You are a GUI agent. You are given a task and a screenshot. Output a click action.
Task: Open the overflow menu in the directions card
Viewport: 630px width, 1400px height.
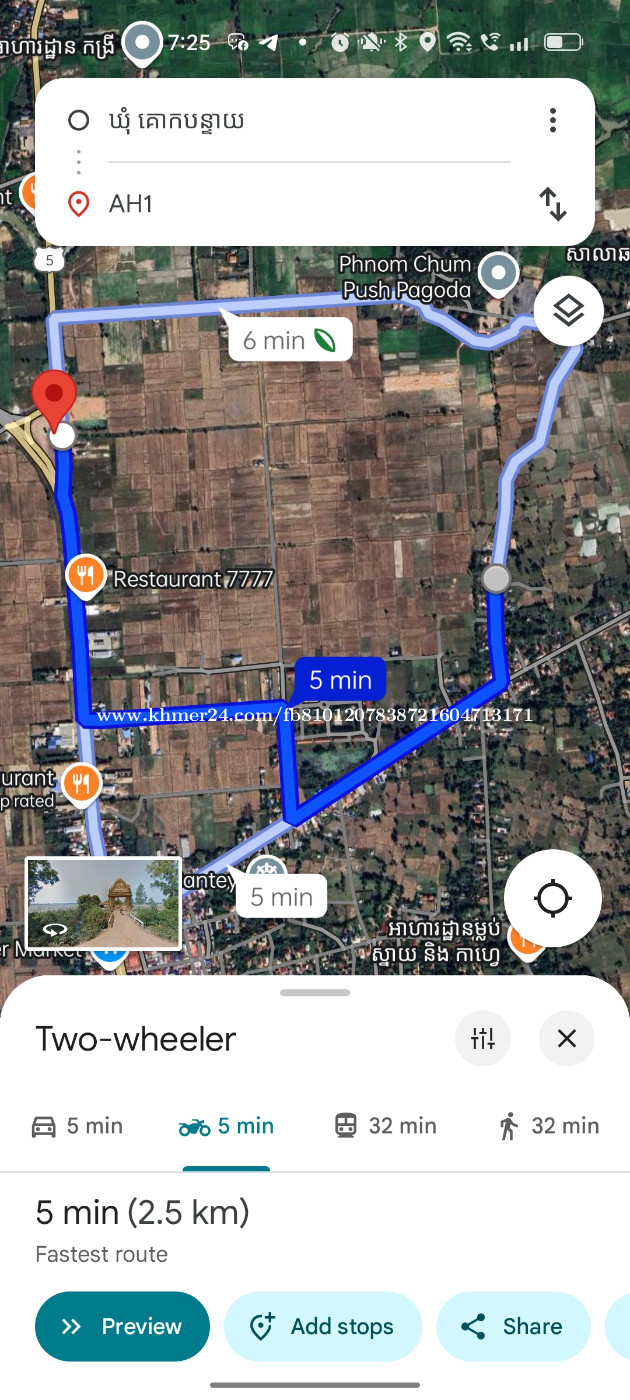click(552, 122)
